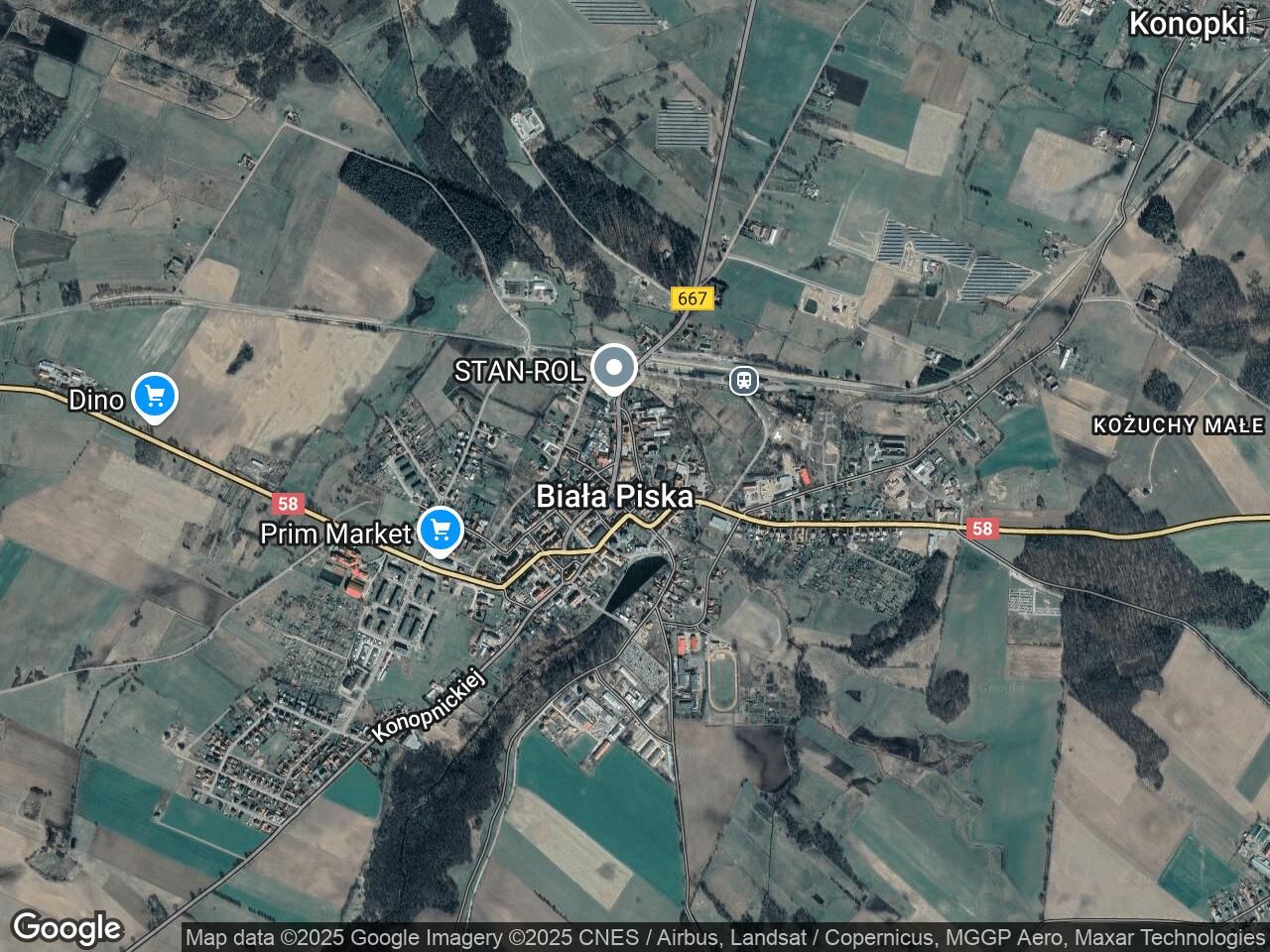Tap the STAN-ROL location marker
This screenshot has height=952, width=1270.
614,369
